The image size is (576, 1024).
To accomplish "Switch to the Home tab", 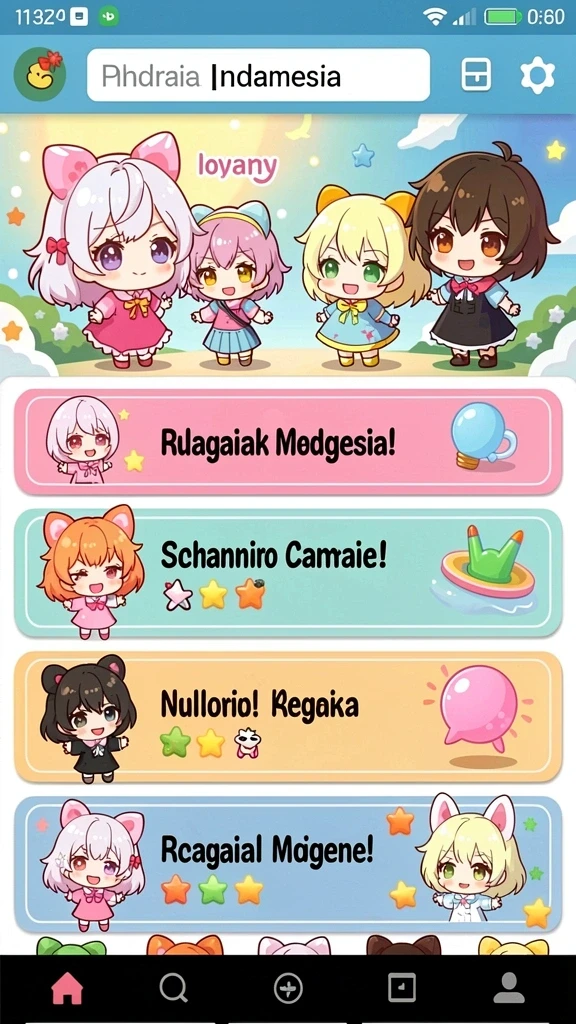I will [67, 988].
